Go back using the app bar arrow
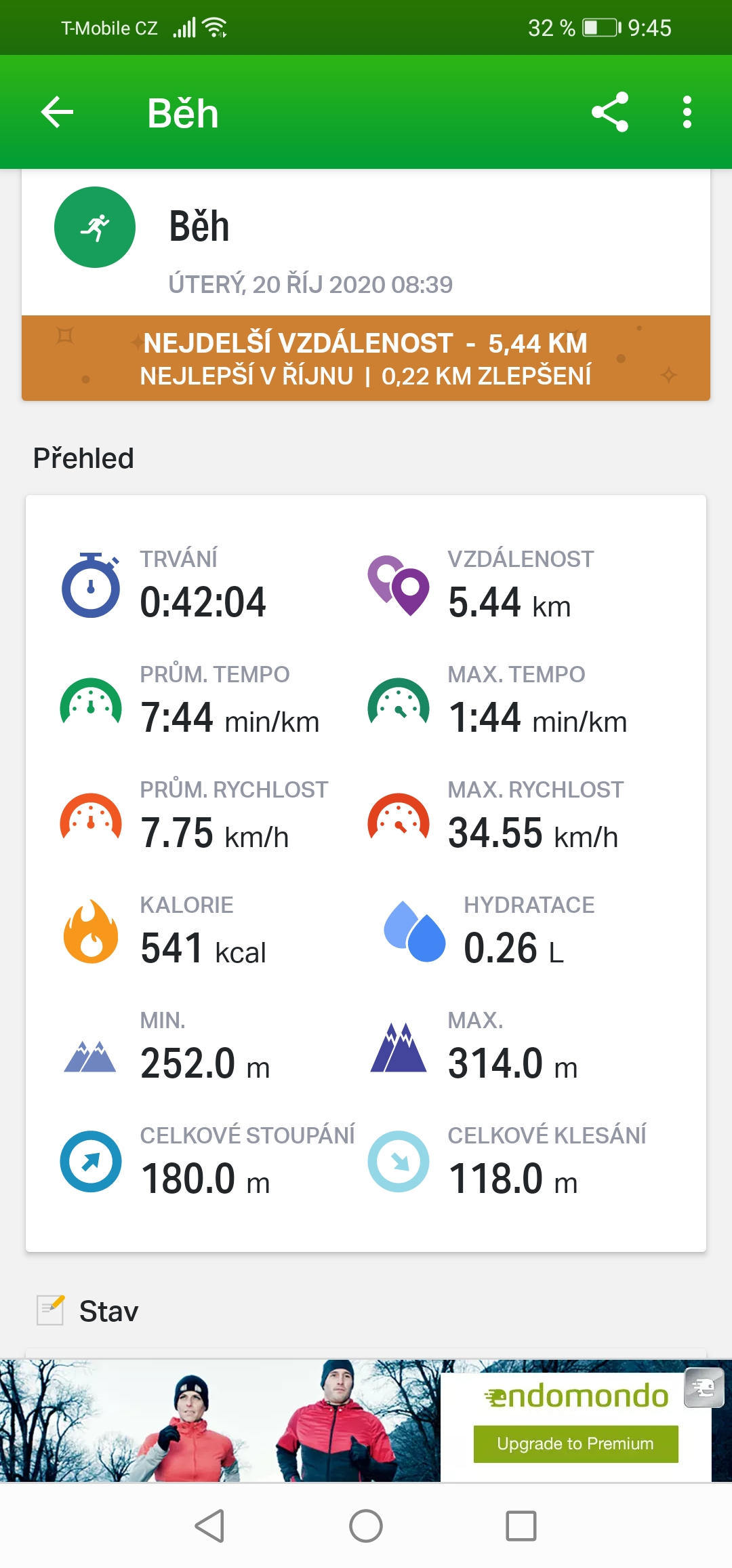 point(57,112)
